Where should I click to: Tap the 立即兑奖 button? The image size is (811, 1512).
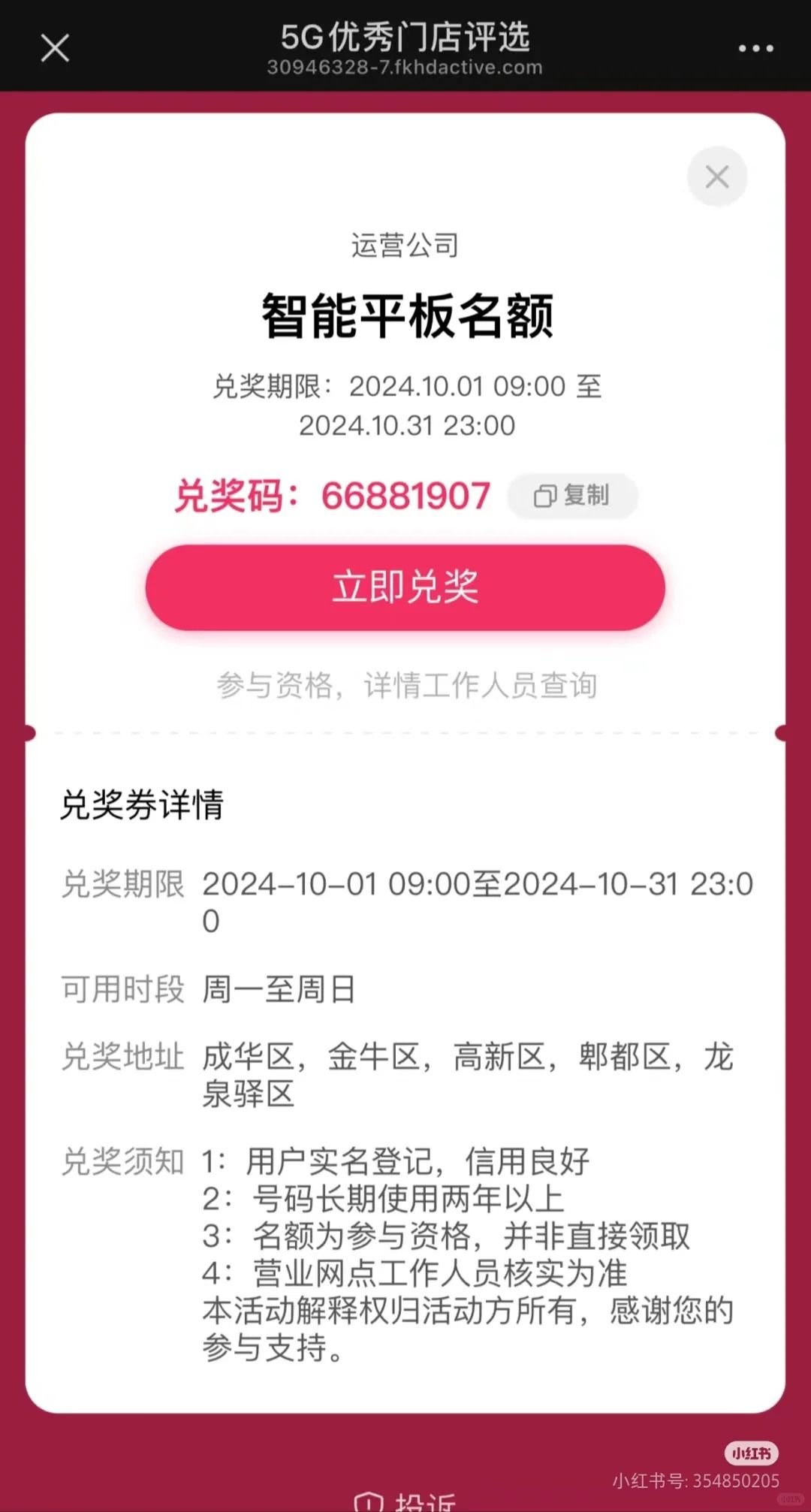coord(405,587)
